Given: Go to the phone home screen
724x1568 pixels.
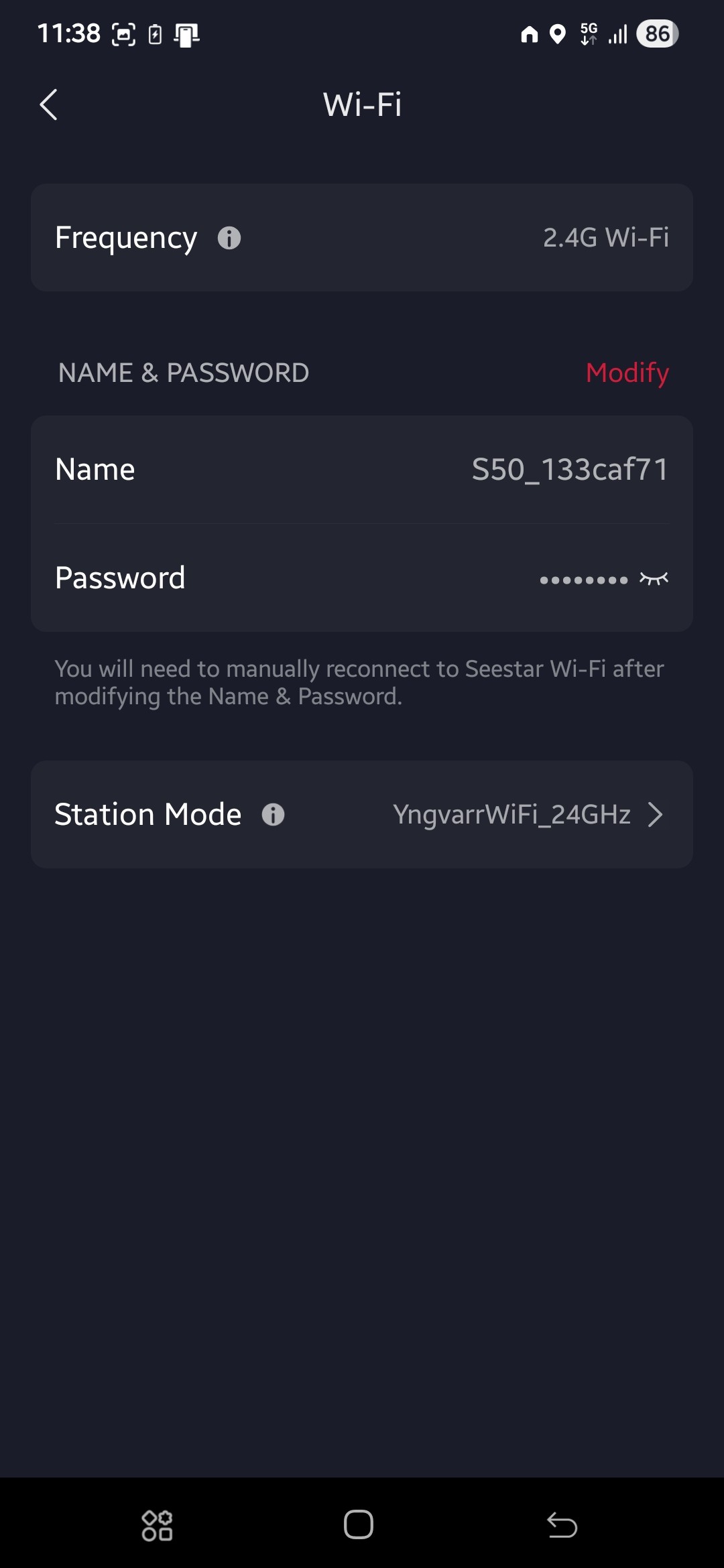Looking at the screenshot, I should point(359,1525).
